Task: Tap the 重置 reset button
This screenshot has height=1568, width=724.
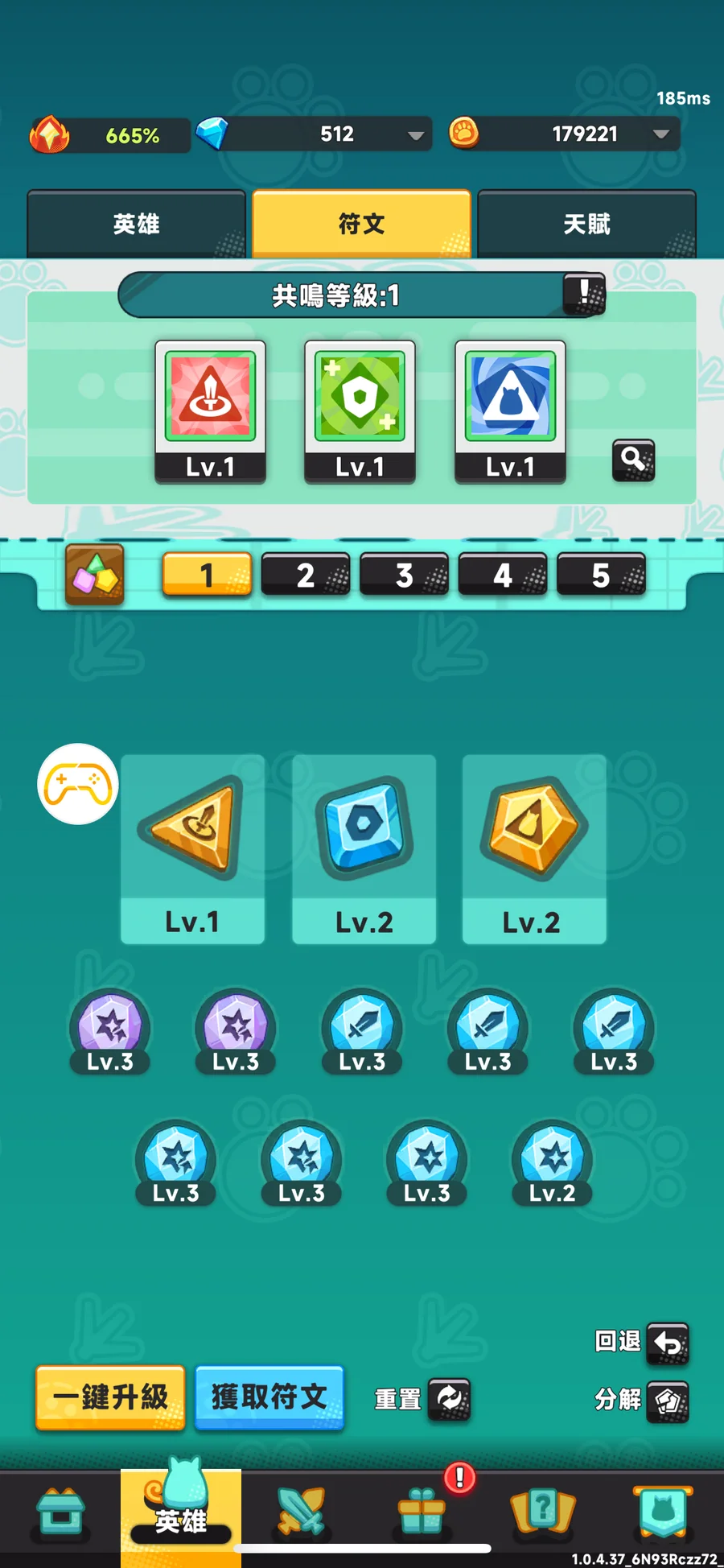Action: (x=448, y=1400)
